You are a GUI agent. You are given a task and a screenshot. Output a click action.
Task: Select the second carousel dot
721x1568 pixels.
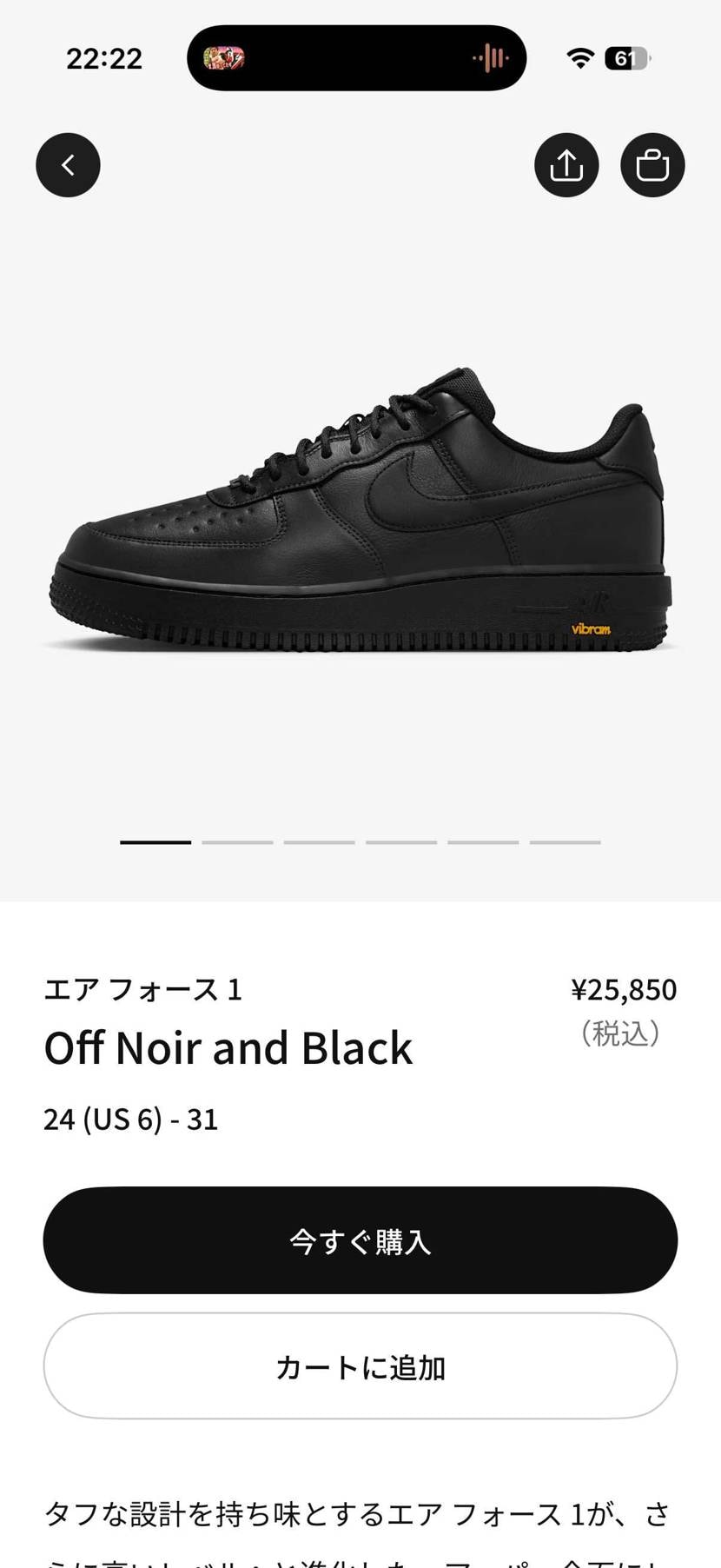point(237,841)
